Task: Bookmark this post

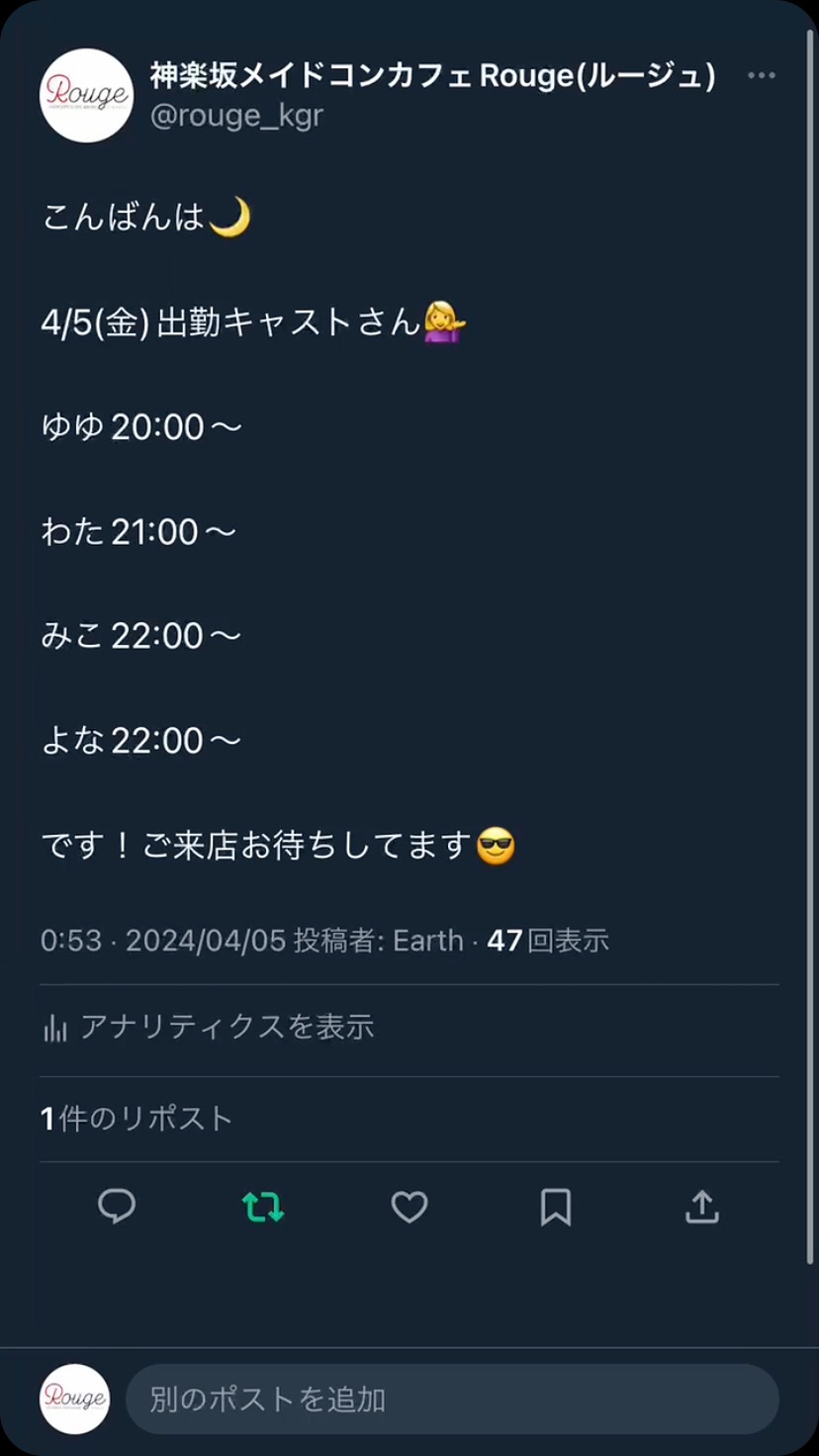Action: coord(556,1207)
